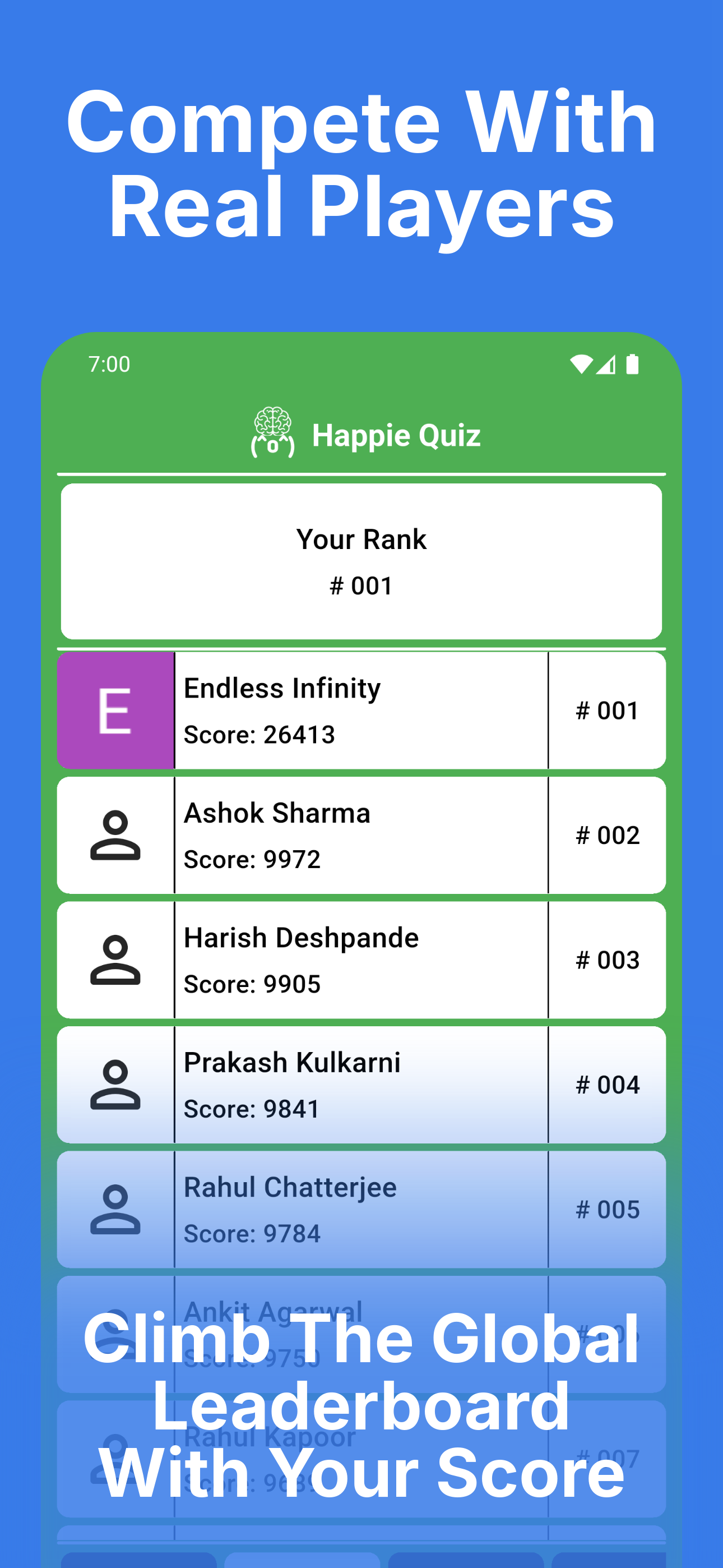Open Ashok Sharma's leaderboard row
This screenshot has width=723, height=1568.
coord(361,836)
